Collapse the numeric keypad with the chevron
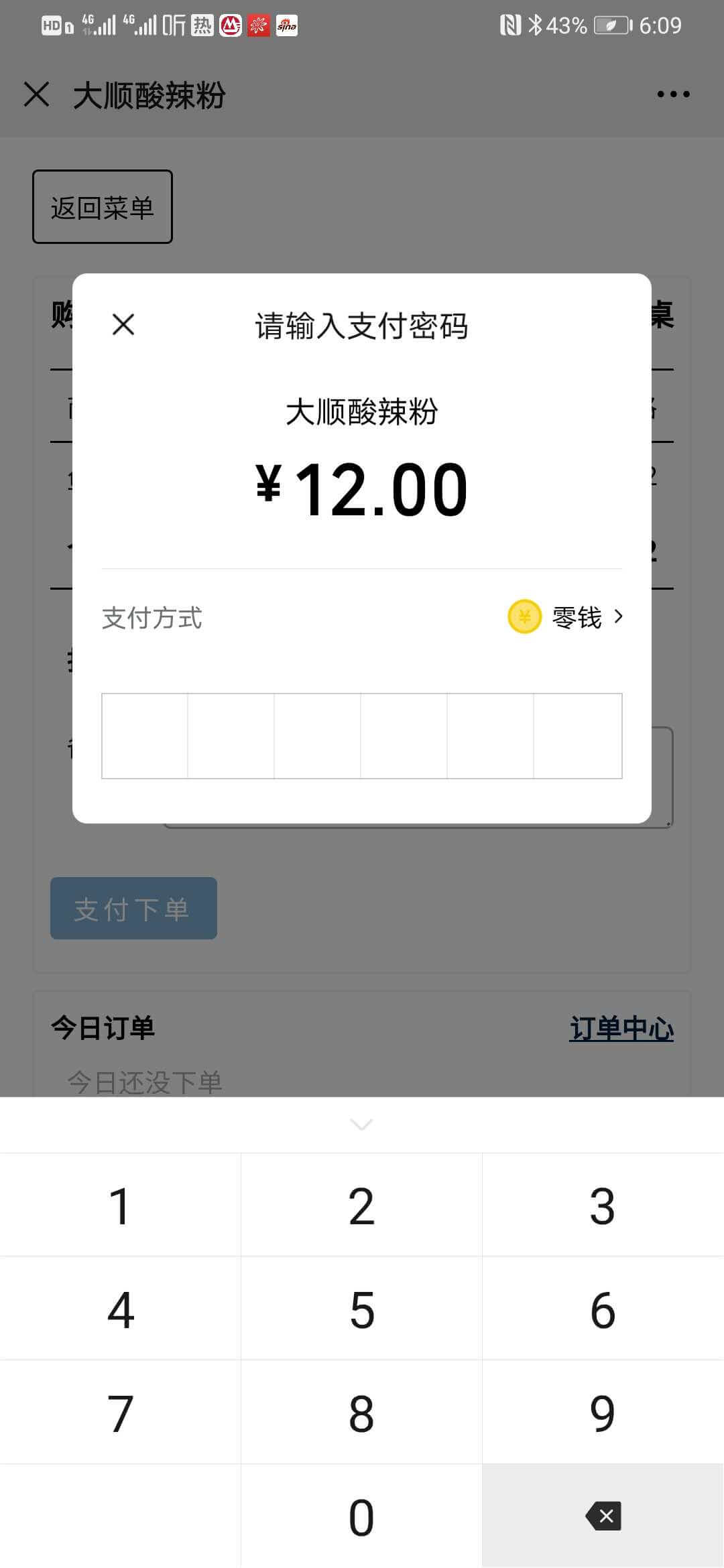This screenshot has height=1568, width=724. point(361,1124)
